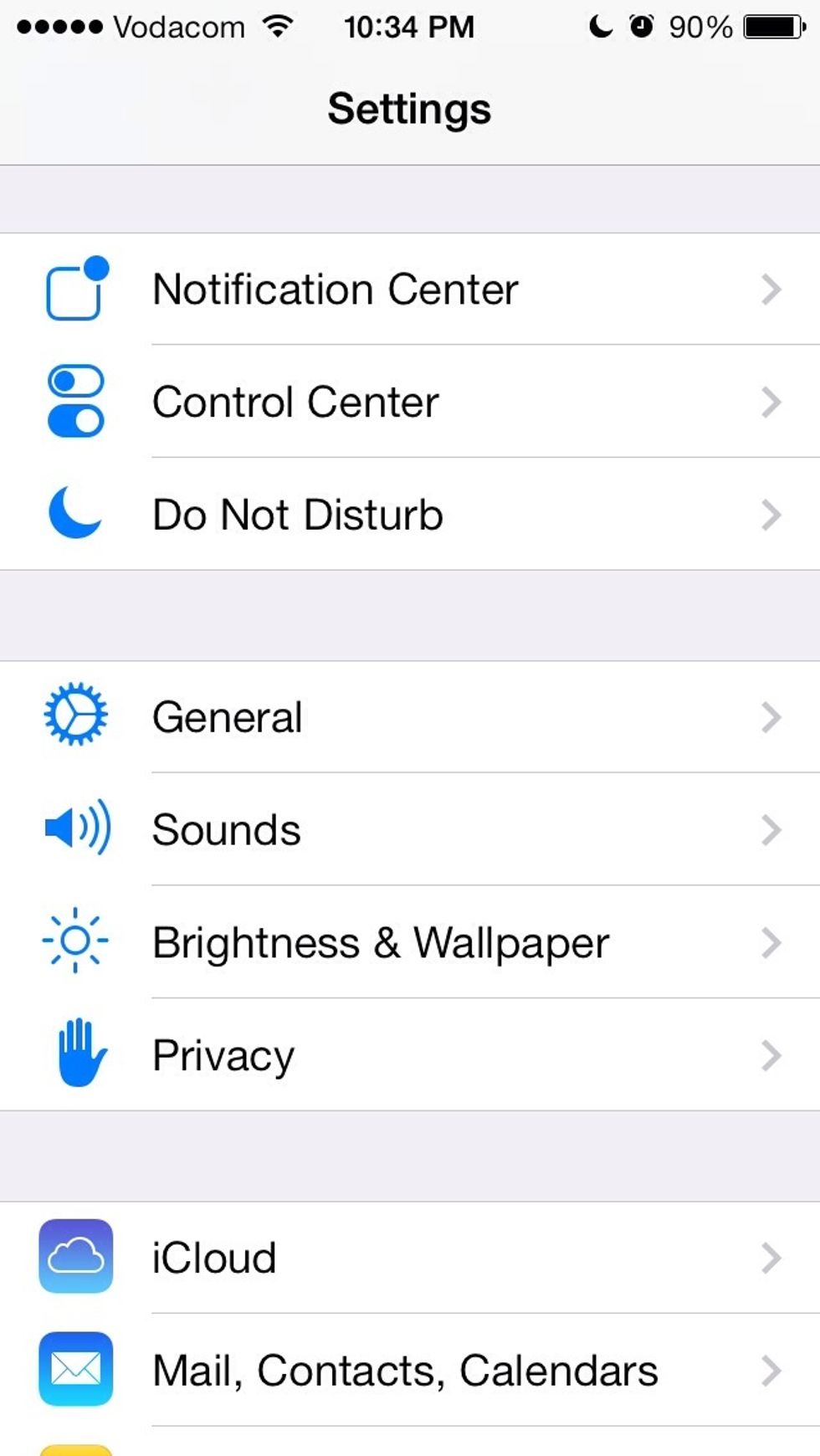
Task: Open Privacy settings
Action: coord(410,1055)
